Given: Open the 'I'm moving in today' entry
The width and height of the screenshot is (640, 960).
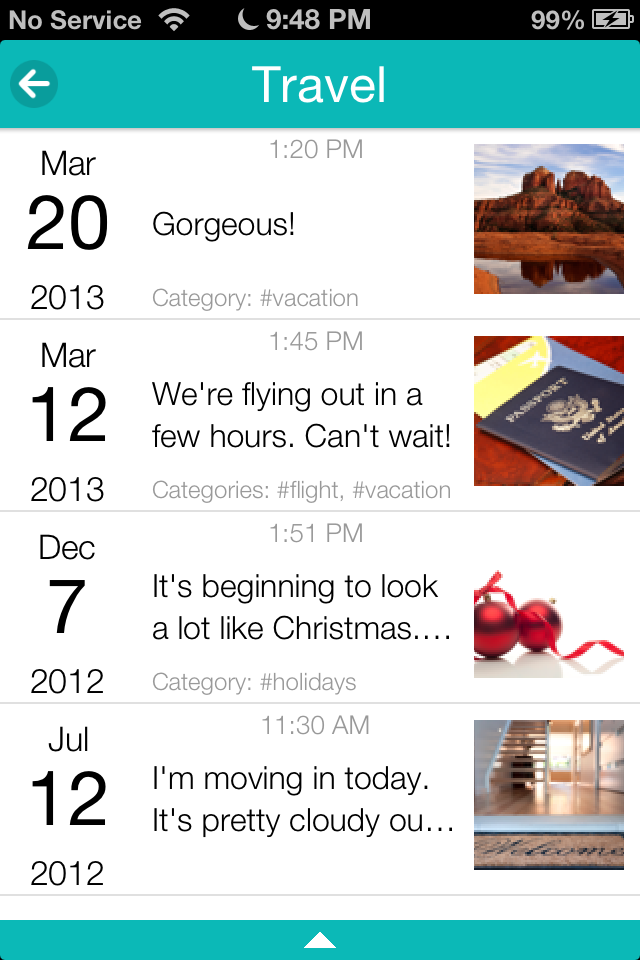Looking at the screenshot, I should tap(300, 799).
